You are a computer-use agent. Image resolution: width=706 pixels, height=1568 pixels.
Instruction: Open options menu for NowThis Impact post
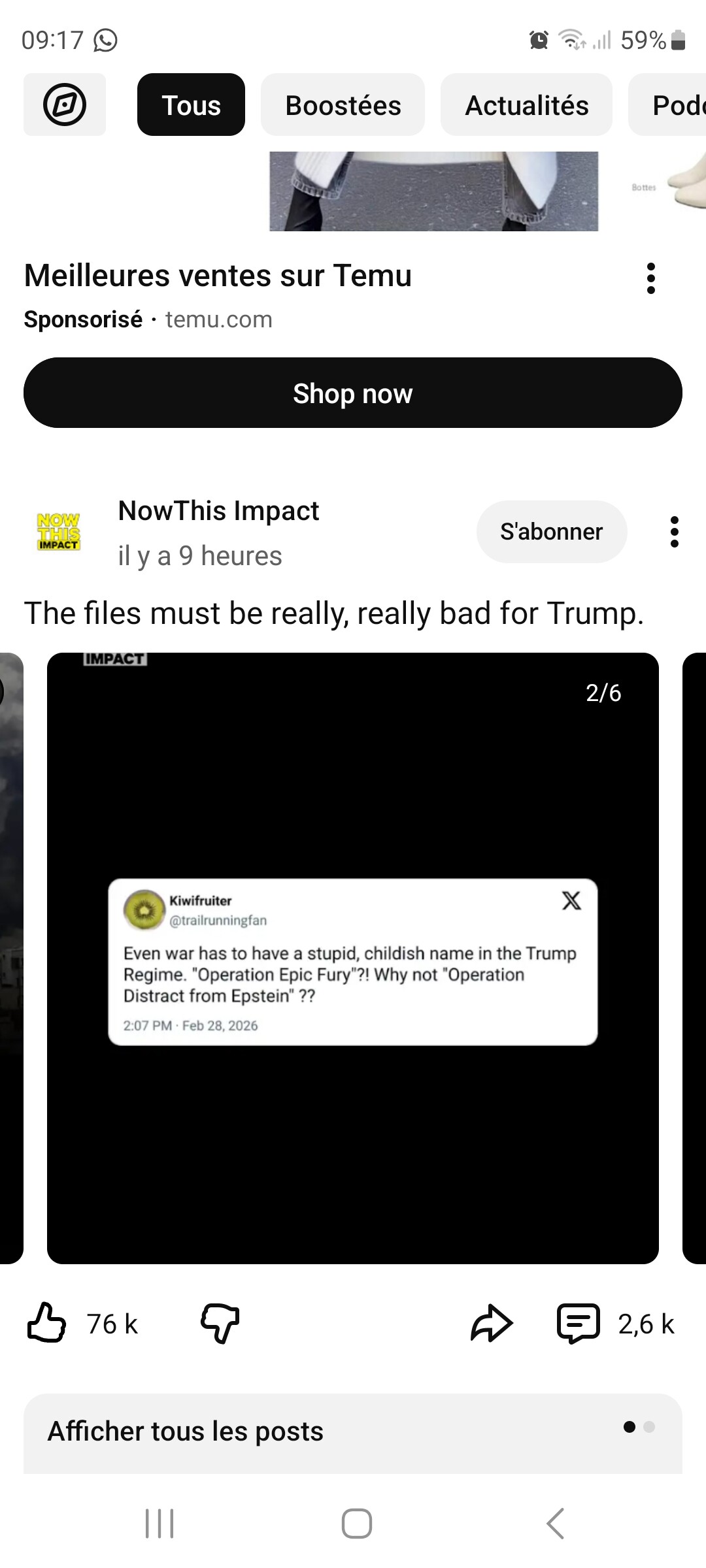pyautogui.click(x=675, y=532)
